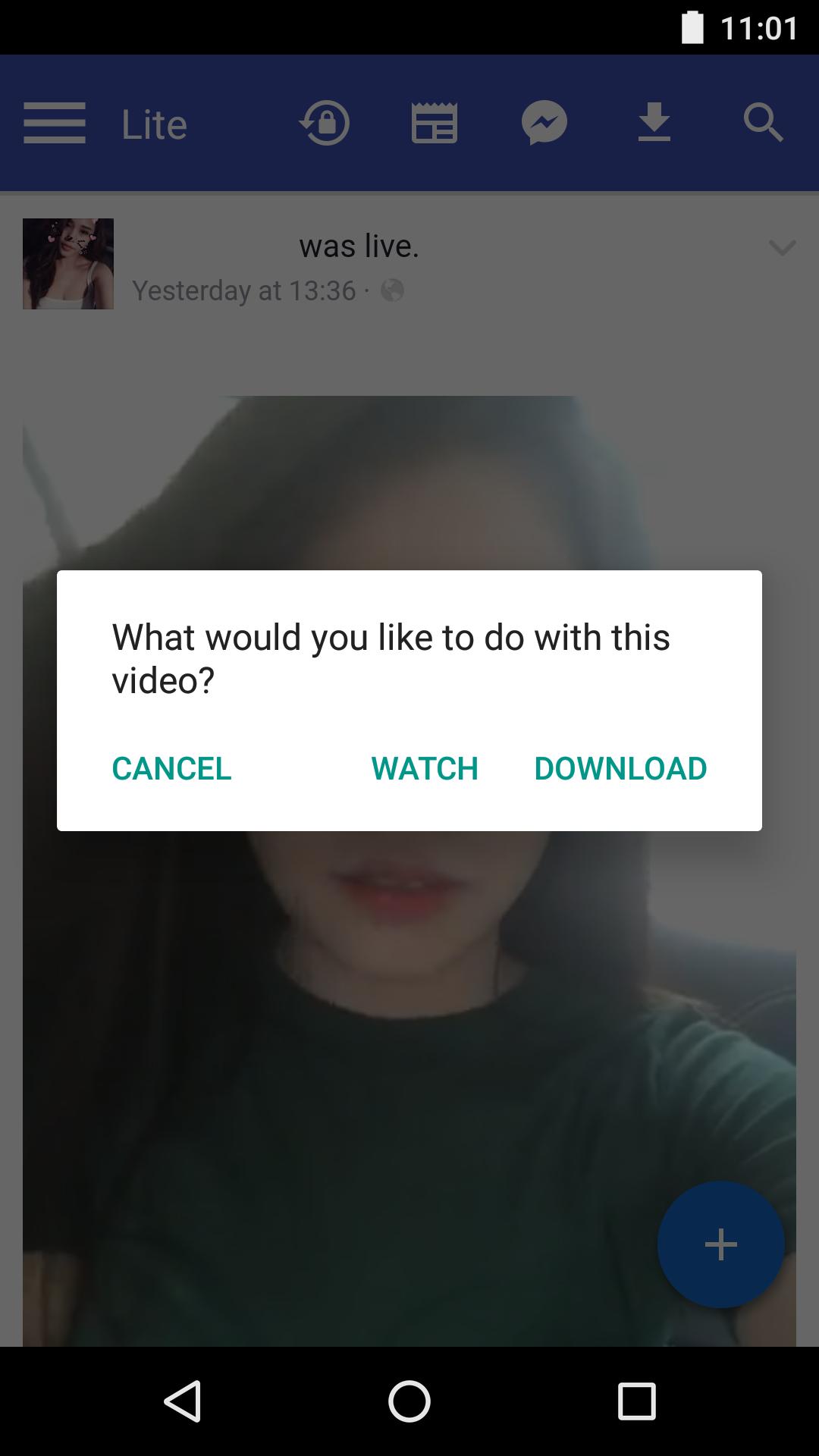Cancel the video action dialog
Screen dimensions: 819x1456
[x=171, y=768]
